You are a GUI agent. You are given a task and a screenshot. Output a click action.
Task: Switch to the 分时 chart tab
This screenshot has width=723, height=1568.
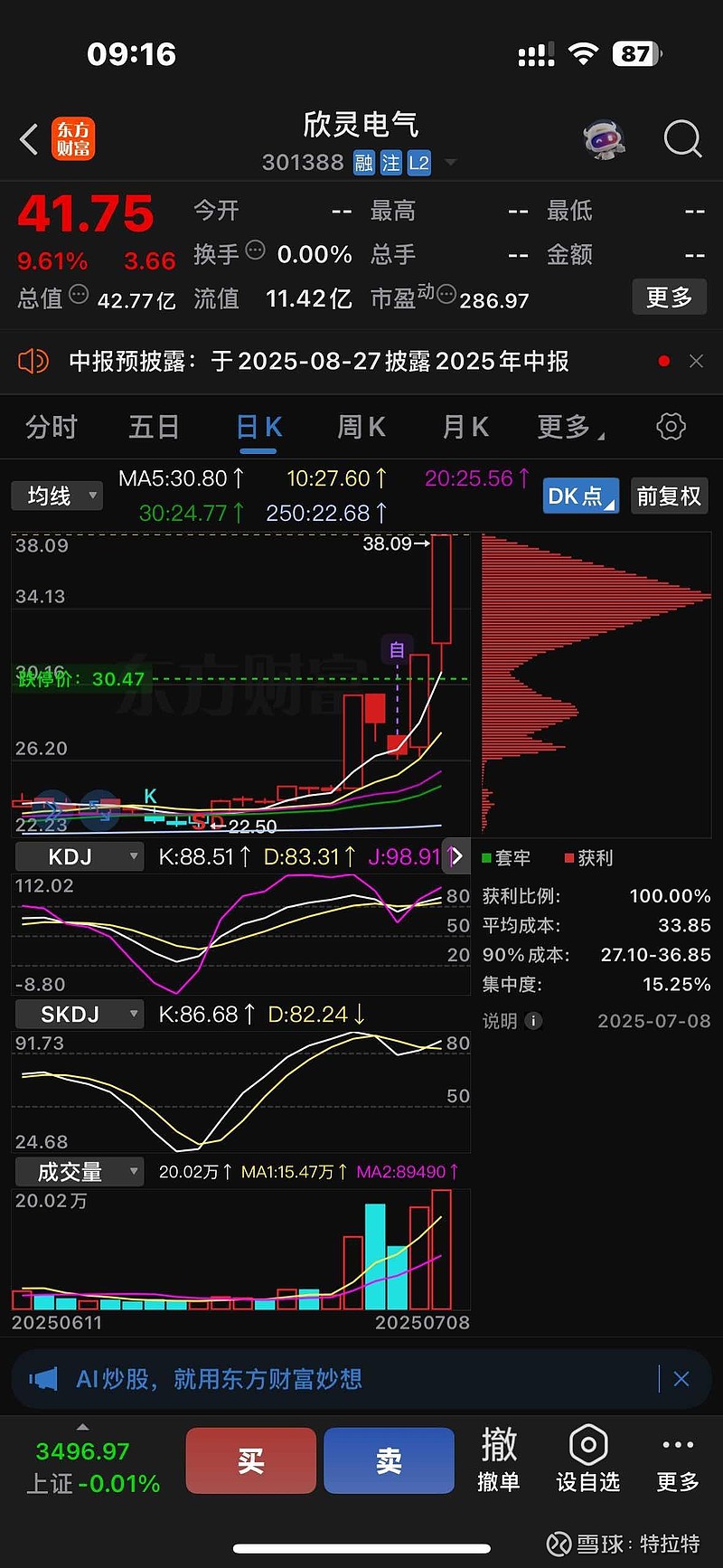[52, 427]
